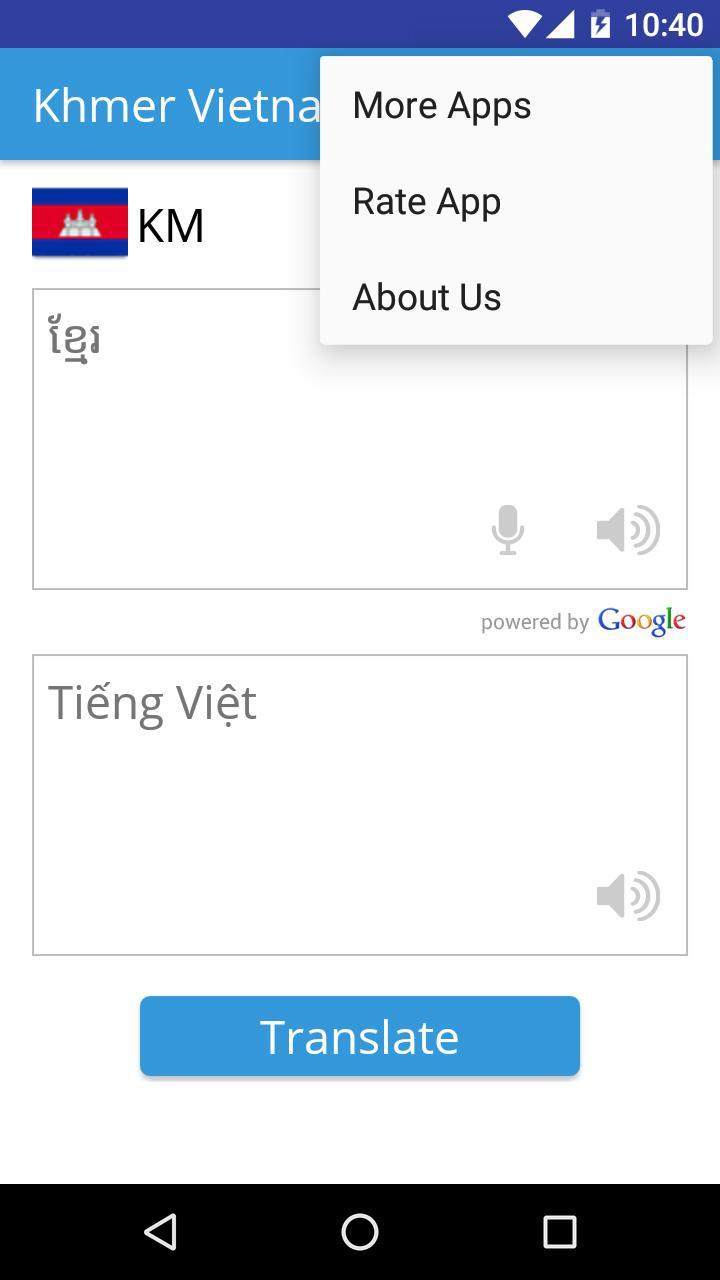Start voice input with the microphone icon
The height and width of the screenshot is (1280, 720).
pos(508,529)
